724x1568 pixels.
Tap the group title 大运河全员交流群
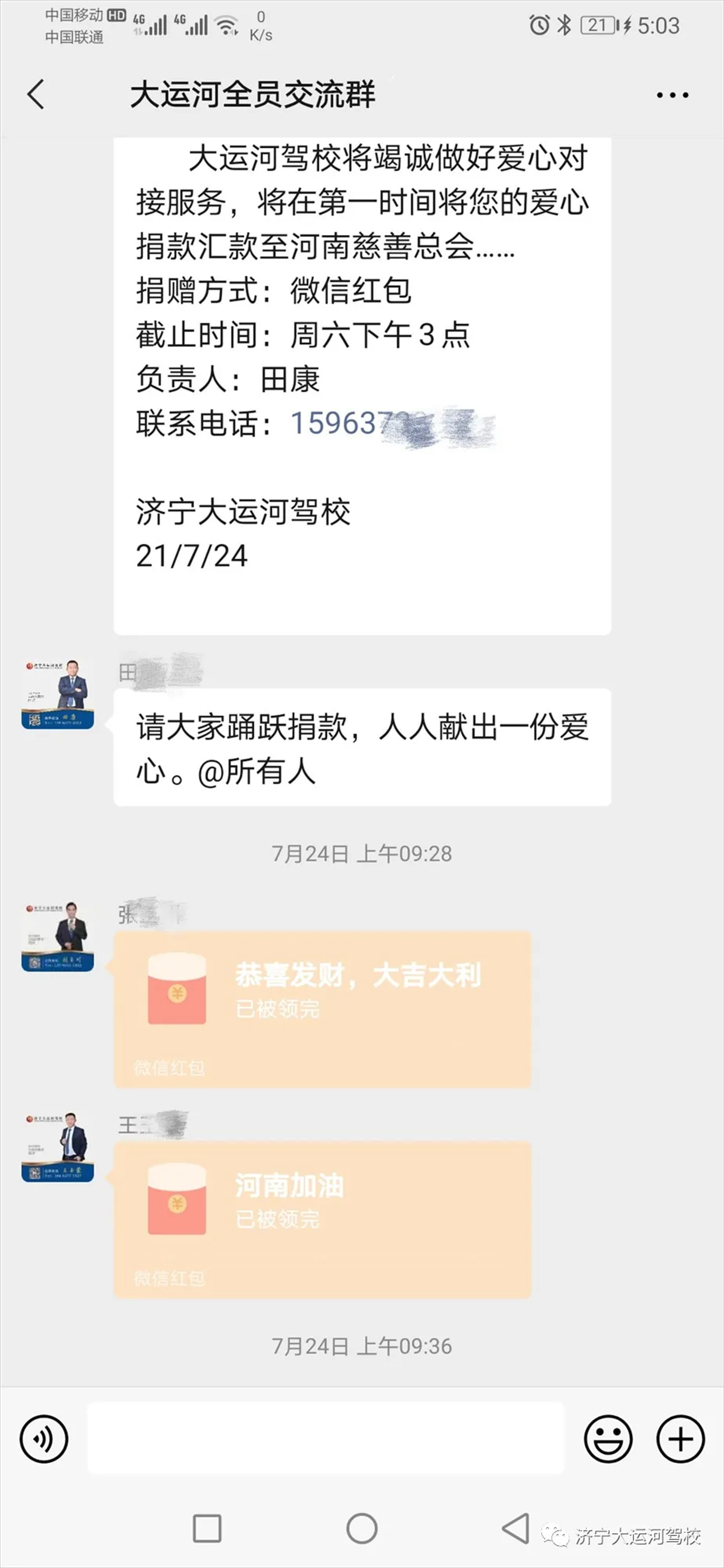[256, 95]
